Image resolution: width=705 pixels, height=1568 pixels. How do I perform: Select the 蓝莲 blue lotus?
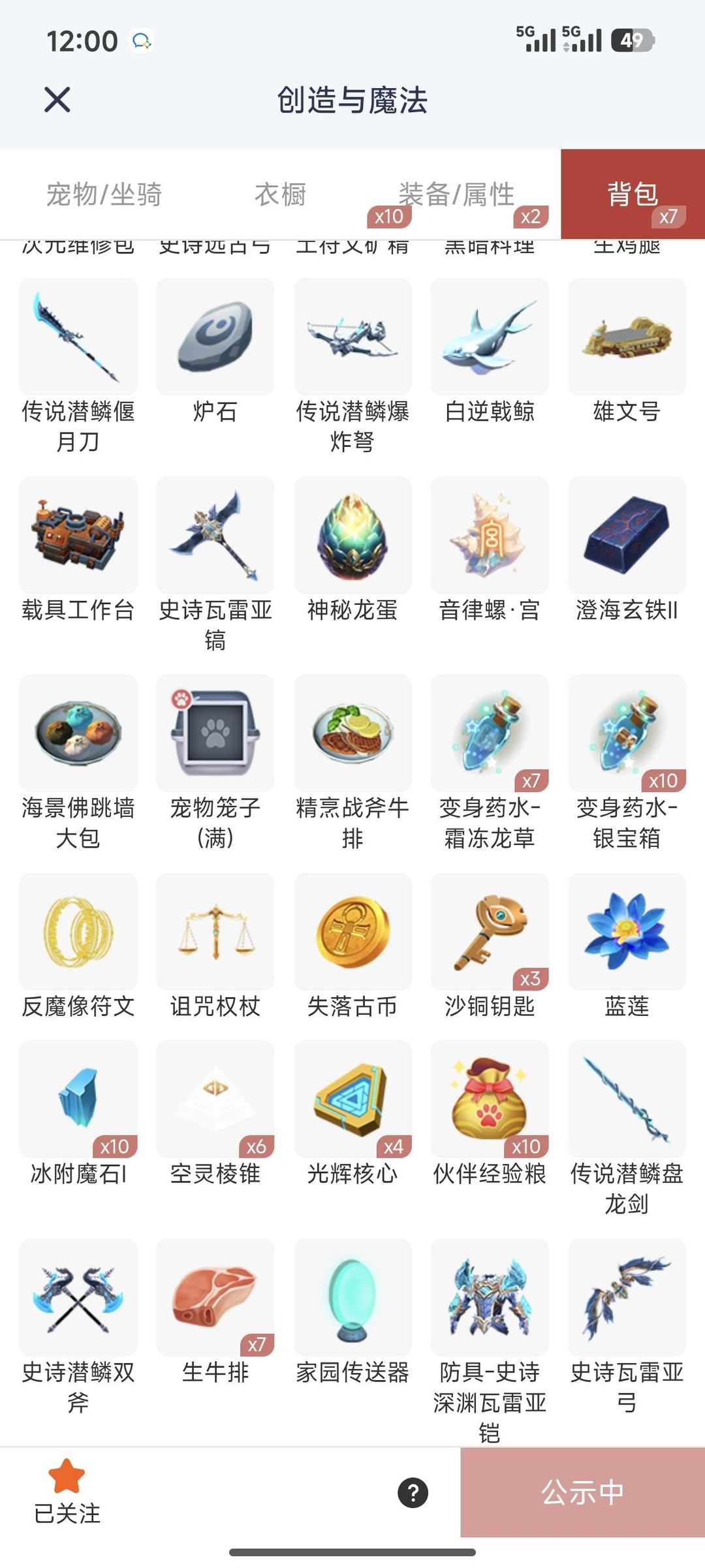pyautogui.click(x=627, y=932)
